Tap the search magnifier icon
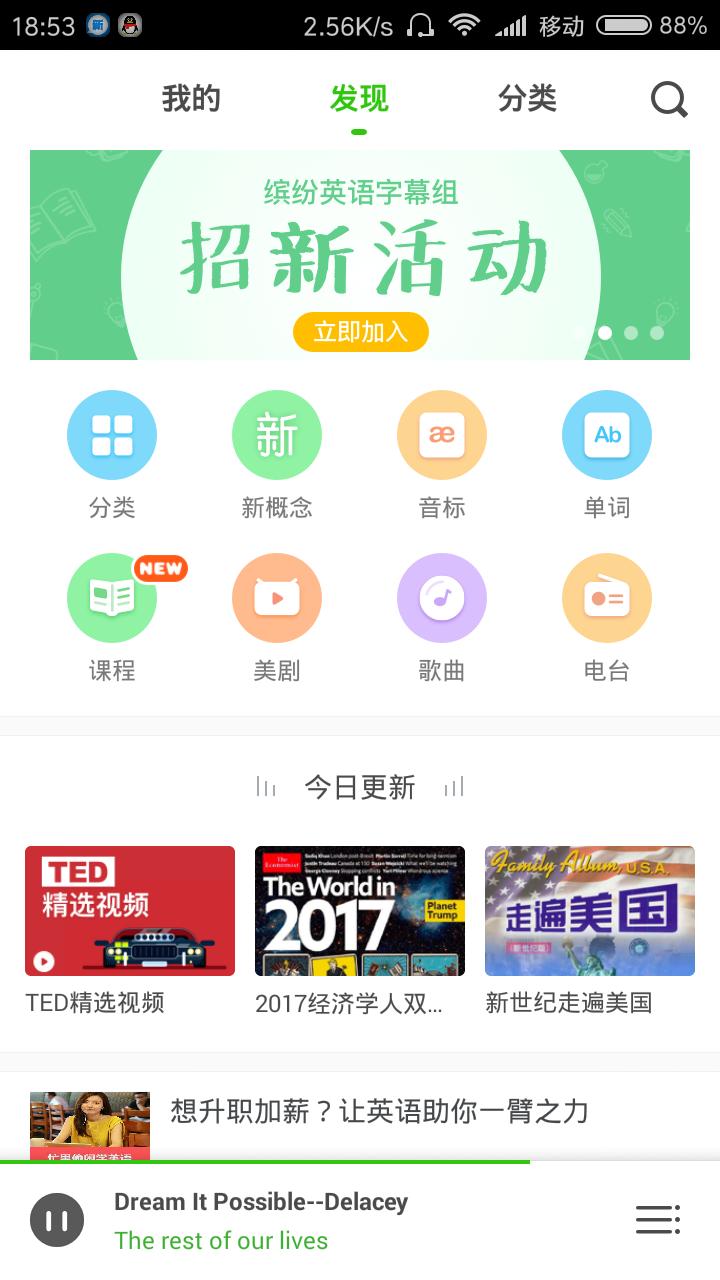720x1280 pixels. click(x=668, y=99)
